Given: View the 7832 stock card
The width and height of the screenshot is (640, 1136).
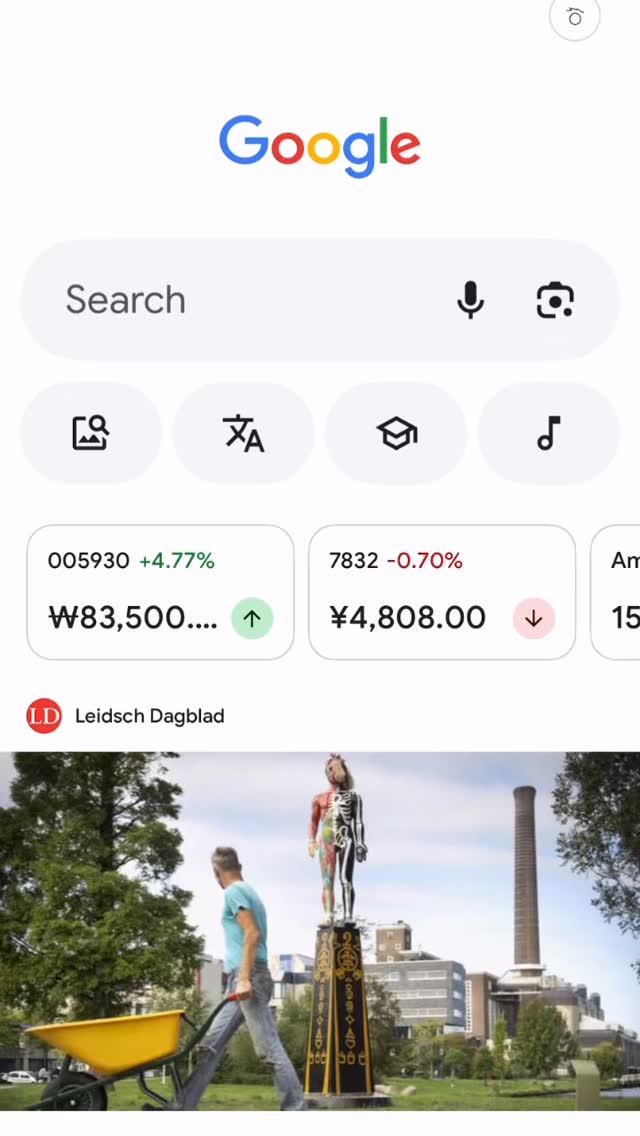Looking at the screenshot, I should coord(441,592).
